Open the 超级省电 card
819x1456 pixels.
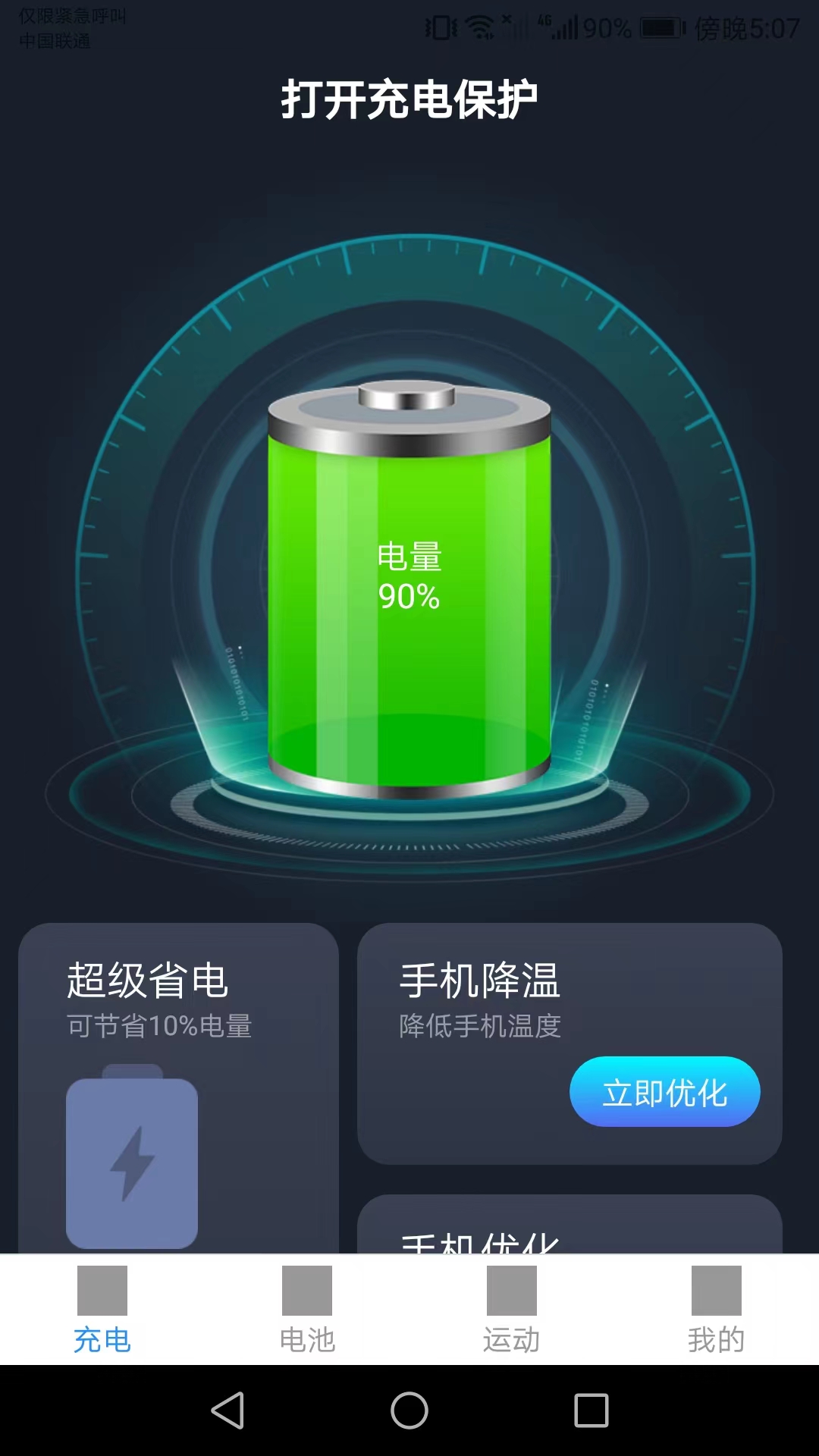coord(178,1084)
